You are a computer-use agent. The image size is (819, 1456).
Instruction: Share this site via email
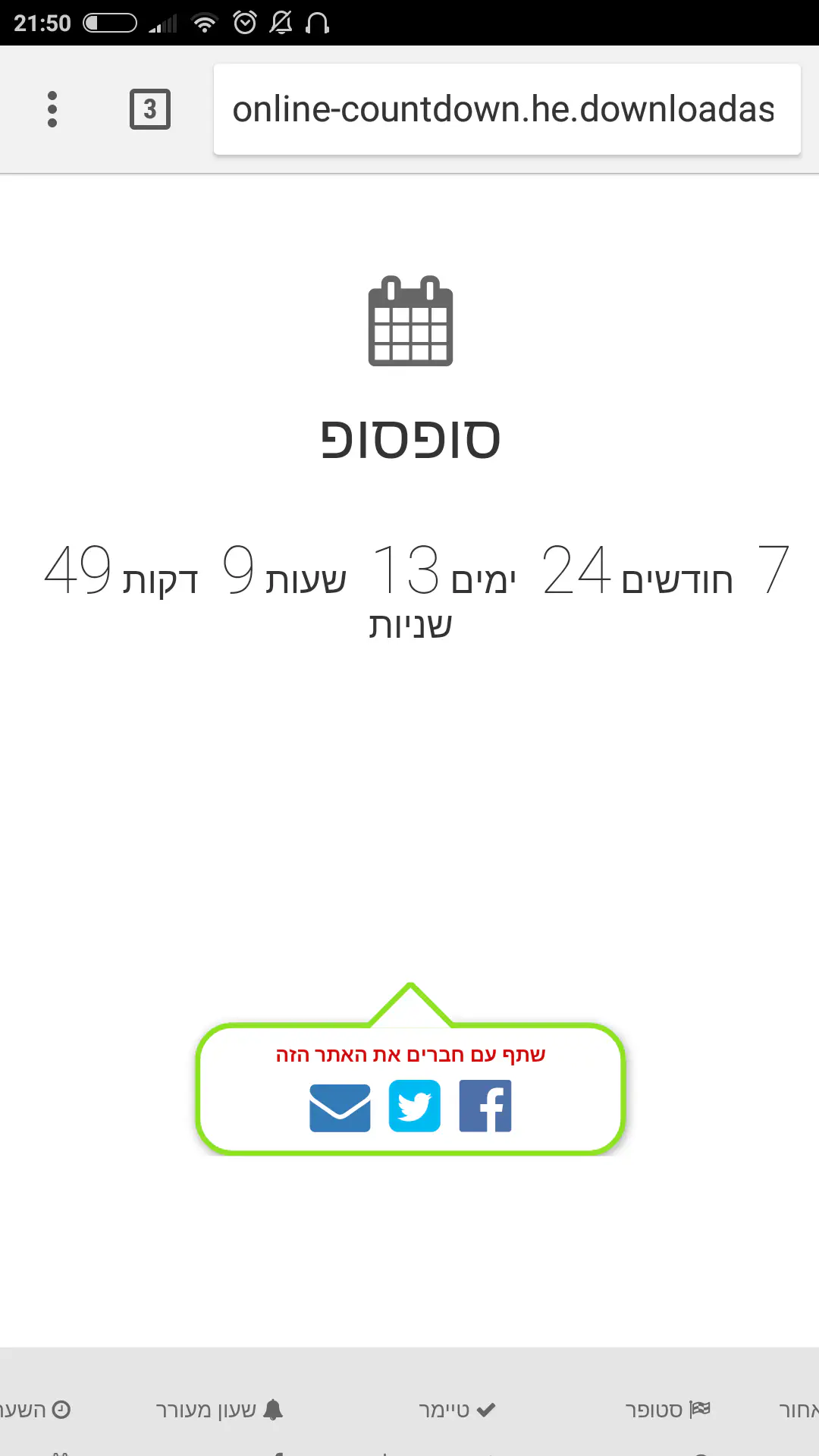pos(340,1107)
